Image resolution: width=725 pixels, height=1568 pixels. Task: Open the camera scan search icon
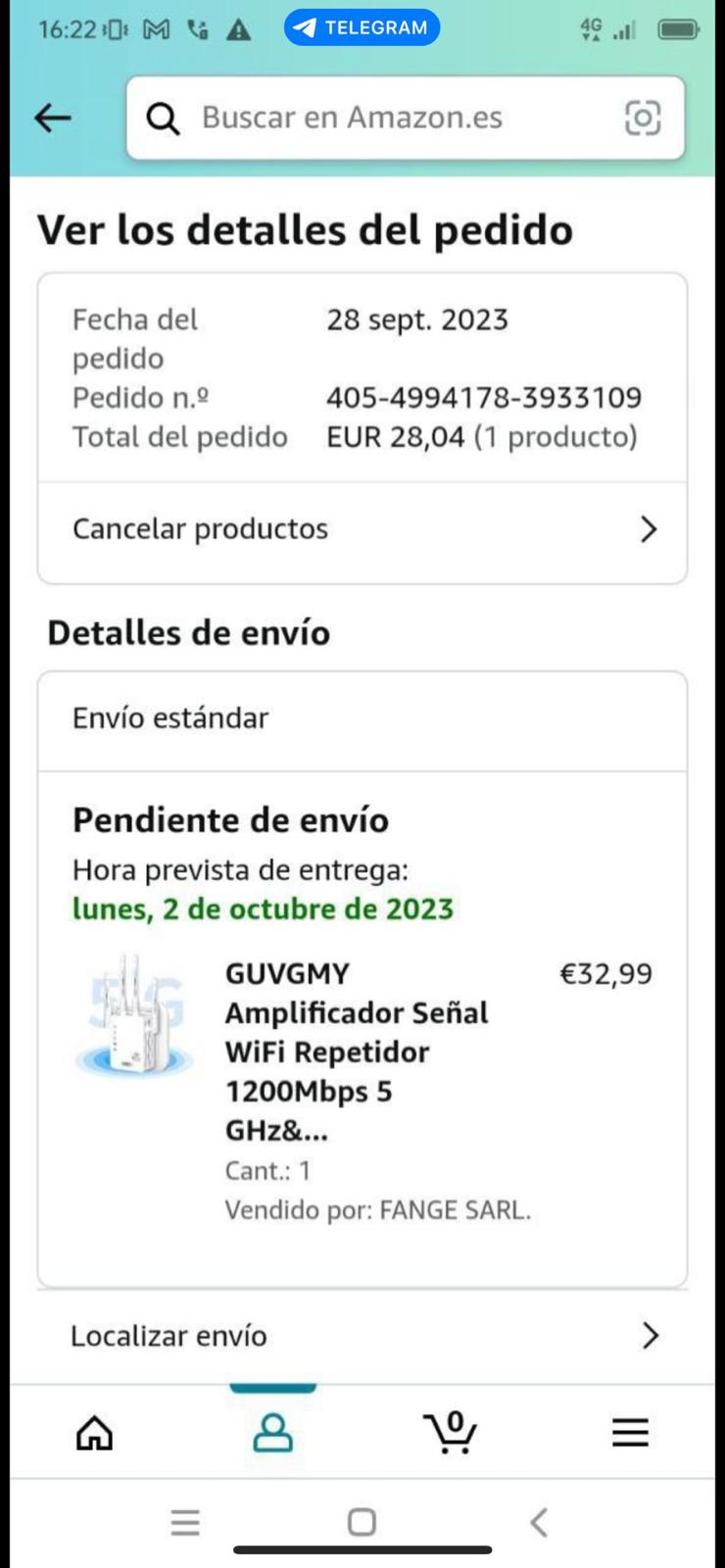coord(643,119)
